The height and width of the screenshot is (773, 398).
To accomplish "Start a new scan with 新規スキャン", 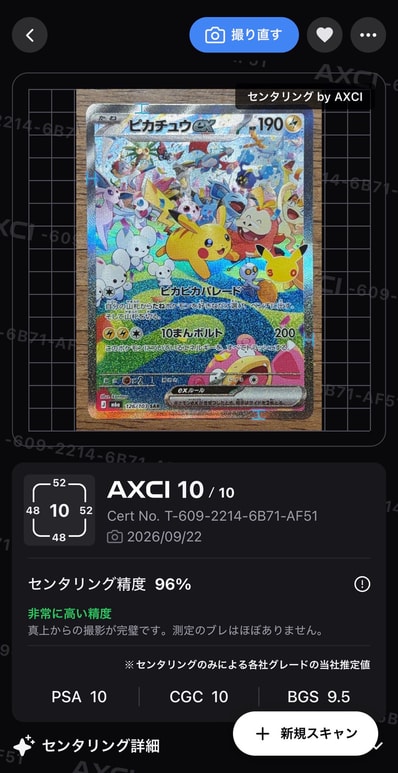I will (306, 734).
